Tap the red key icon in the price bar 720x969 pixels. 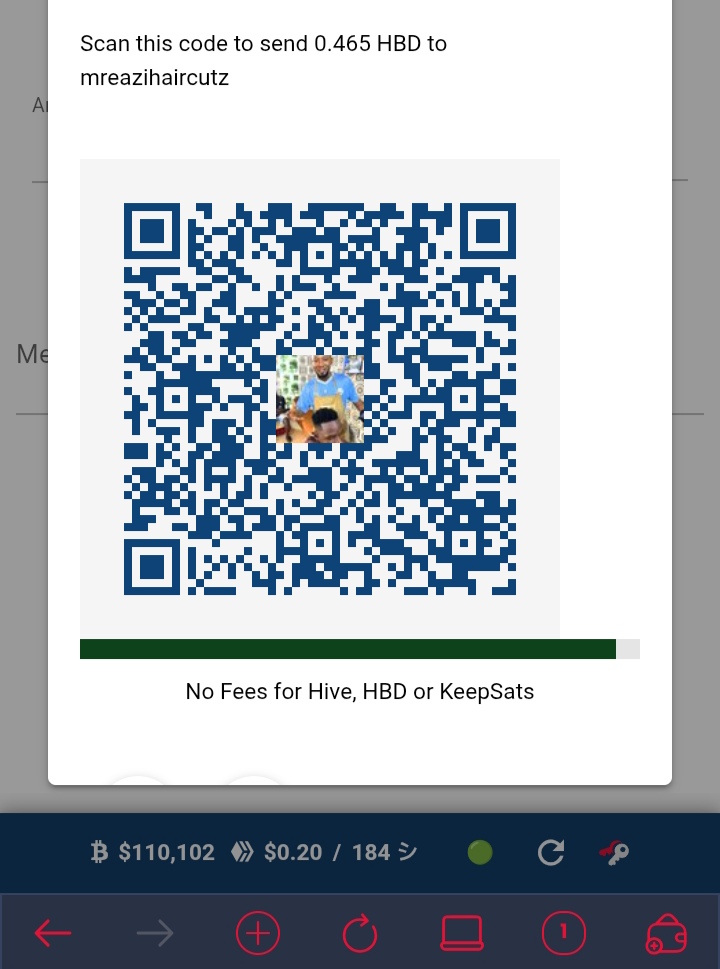click(x=614, y=853)
